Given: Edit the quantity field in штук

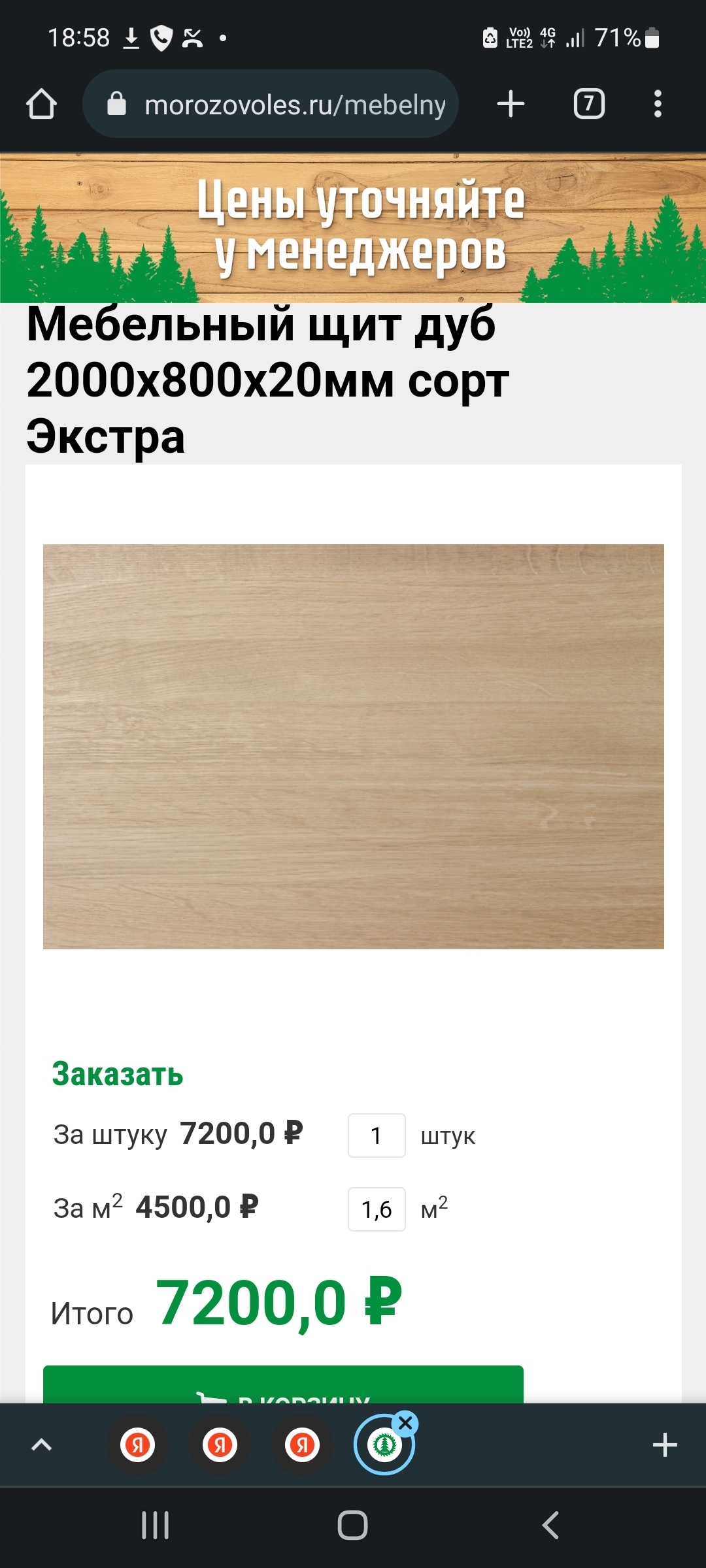Looking at the screenshot, I should [x=377, y=1135].
